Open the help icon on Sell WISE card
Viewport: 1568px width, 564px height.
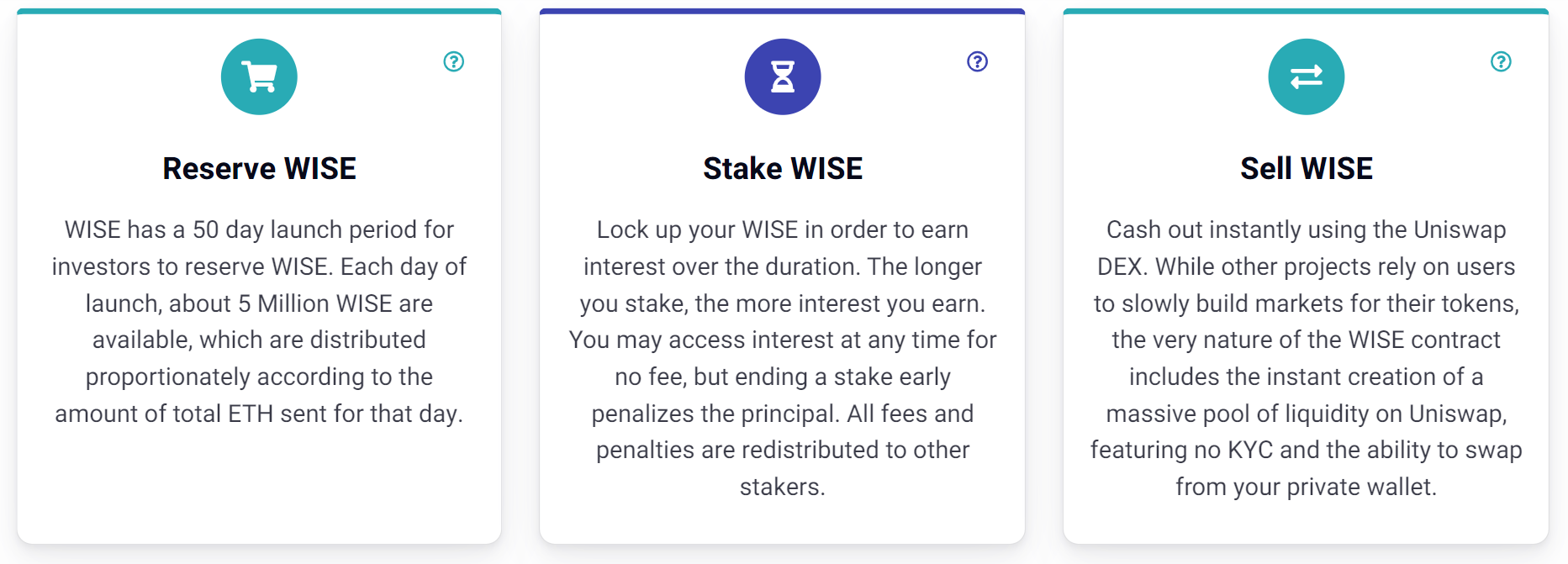click(x=1501, y=61)
